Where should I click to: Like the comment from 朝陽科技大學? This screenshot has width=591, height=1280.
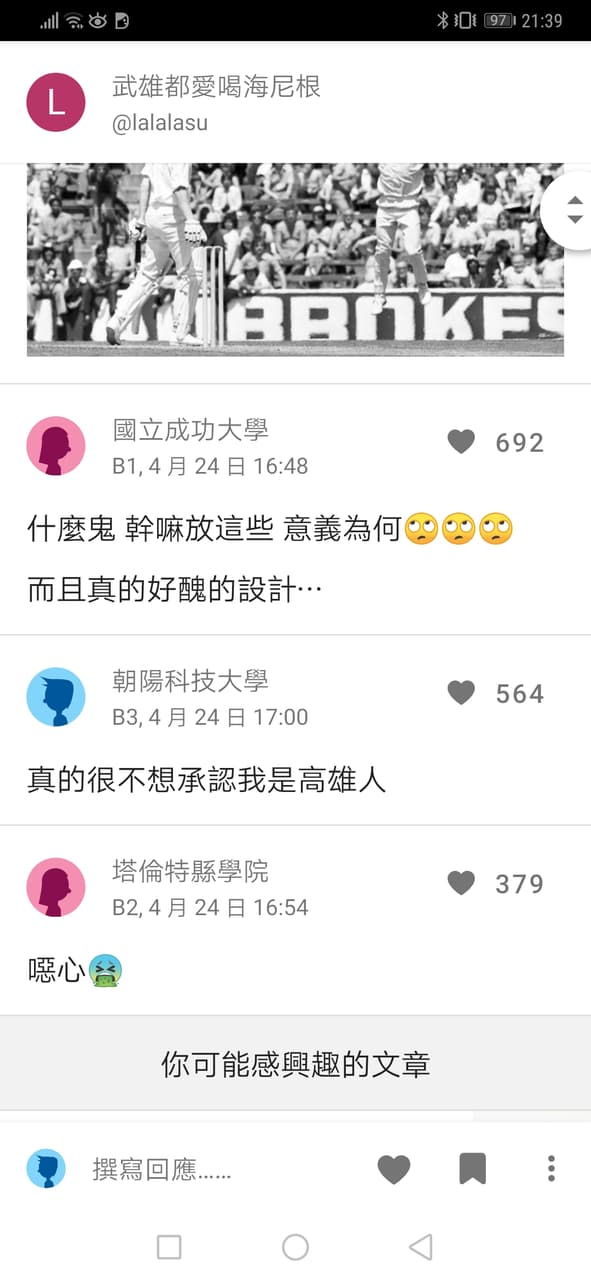point(461,693)
